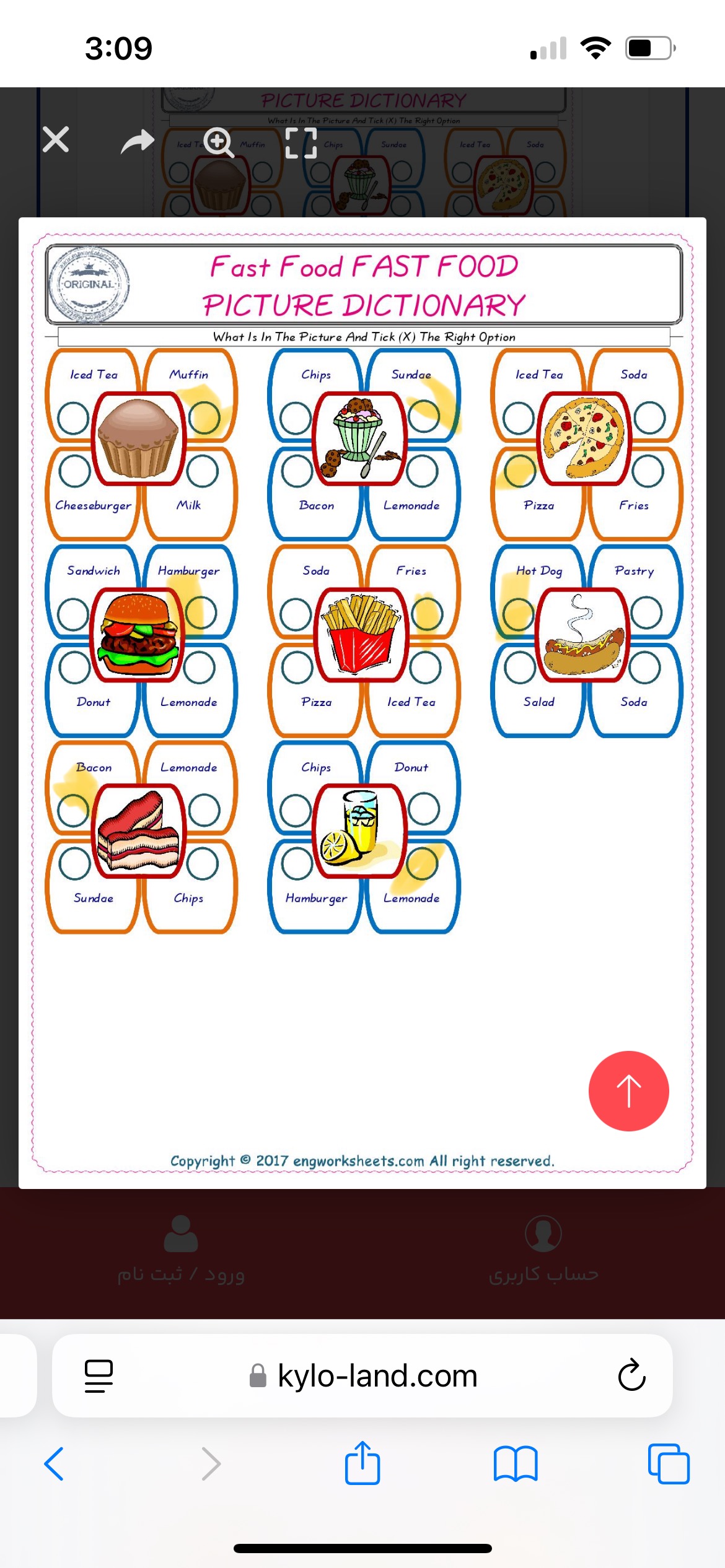Zoom in with the magnifier icon

(219, 142)
